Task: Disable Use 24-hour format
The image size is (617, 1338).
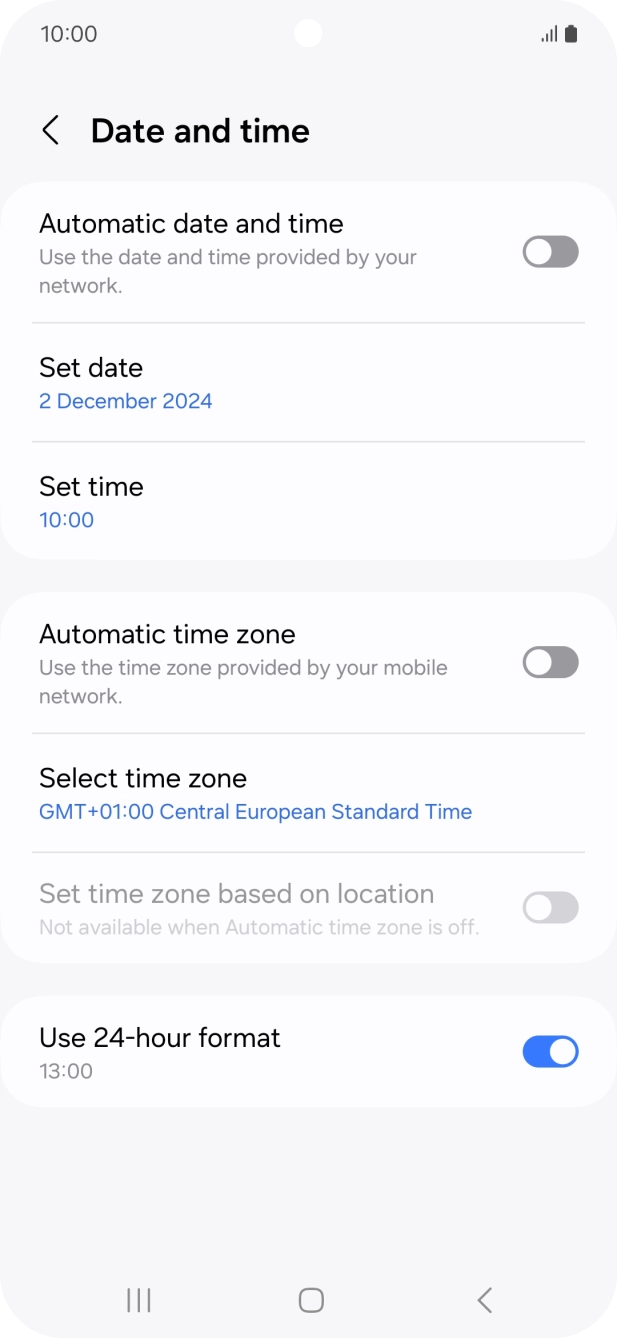Action: pyautogui.click(x=550, y=1052)
